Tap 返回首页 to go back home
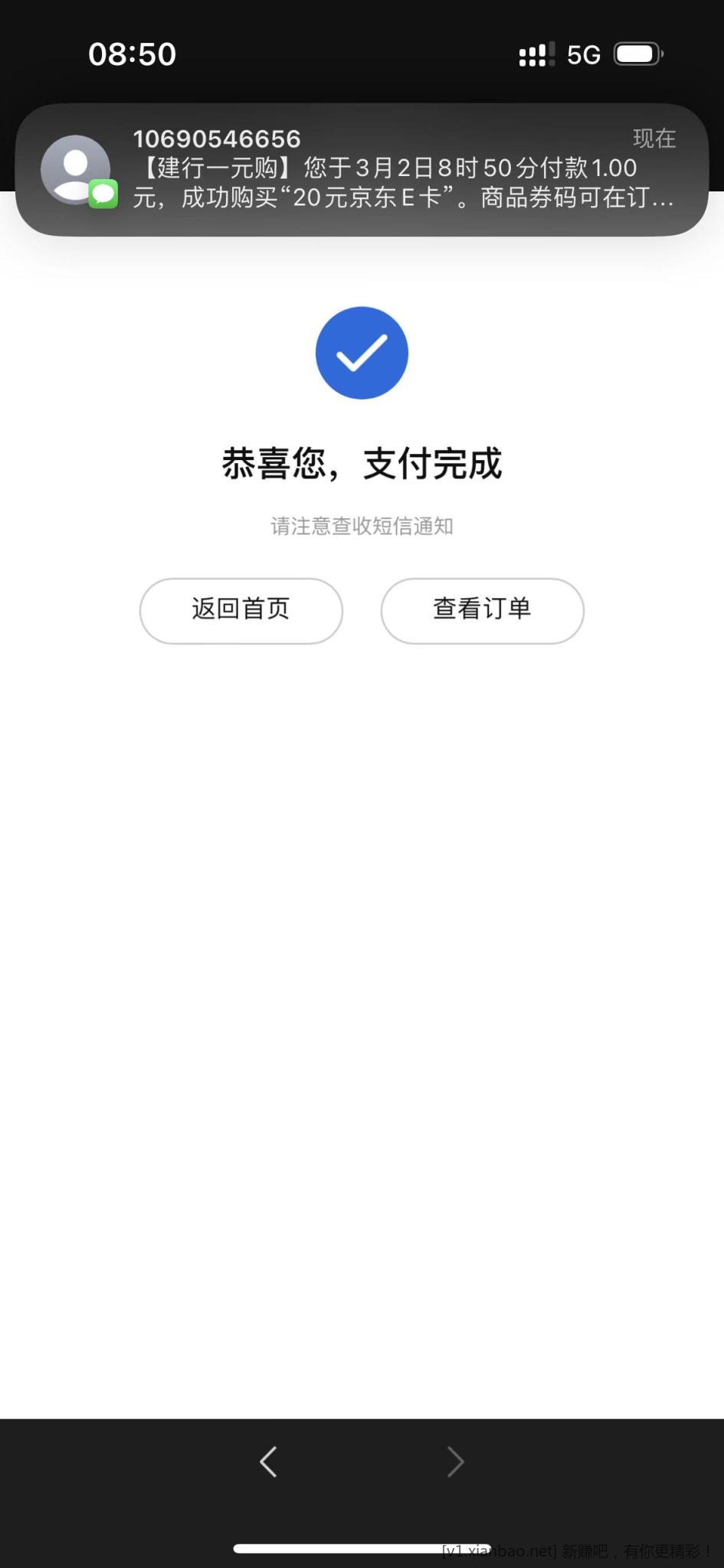Screen dimensions: 724x1568 coord(241,610)
